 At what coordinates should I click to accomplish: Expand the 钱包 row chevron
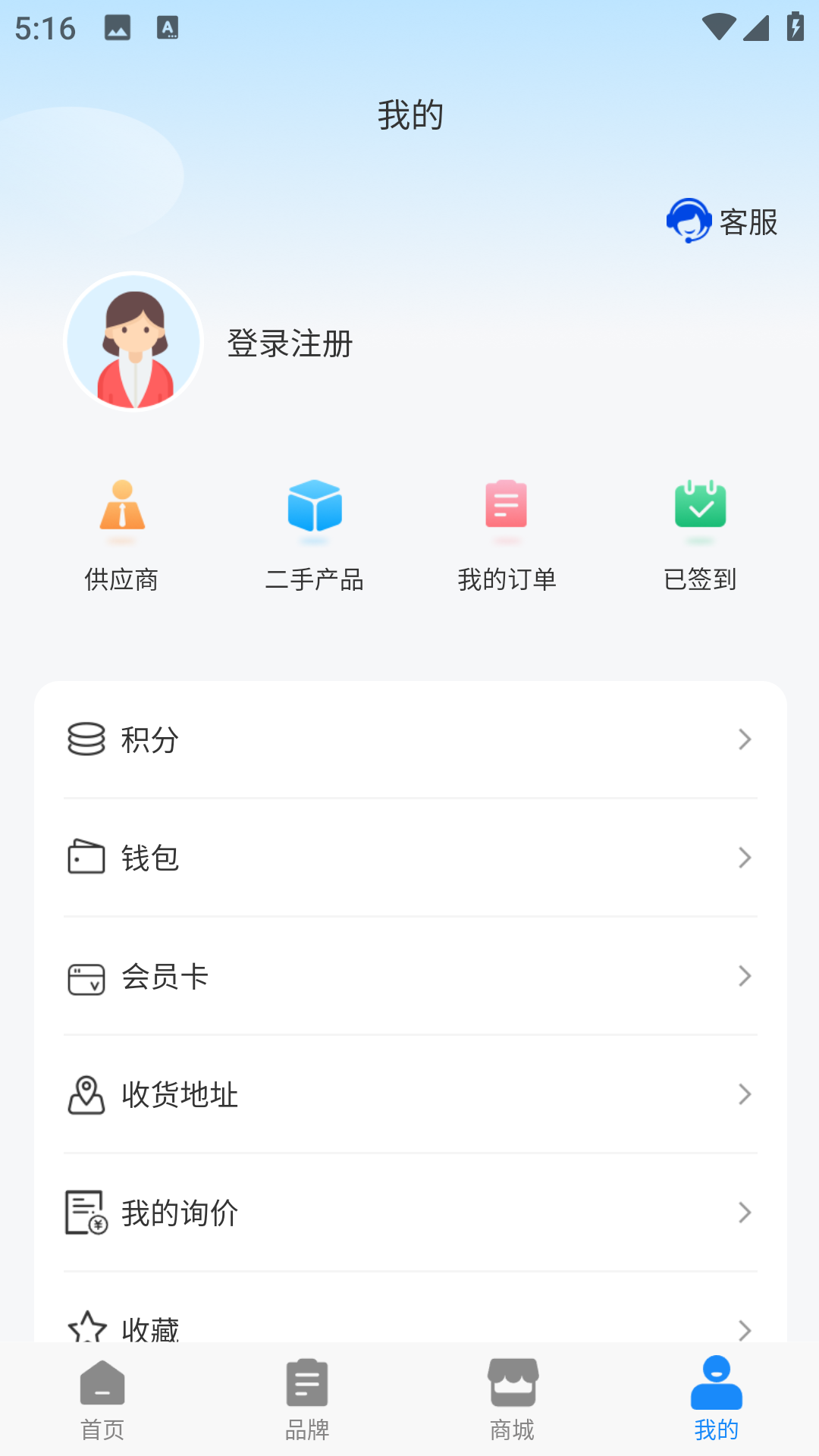745,858
